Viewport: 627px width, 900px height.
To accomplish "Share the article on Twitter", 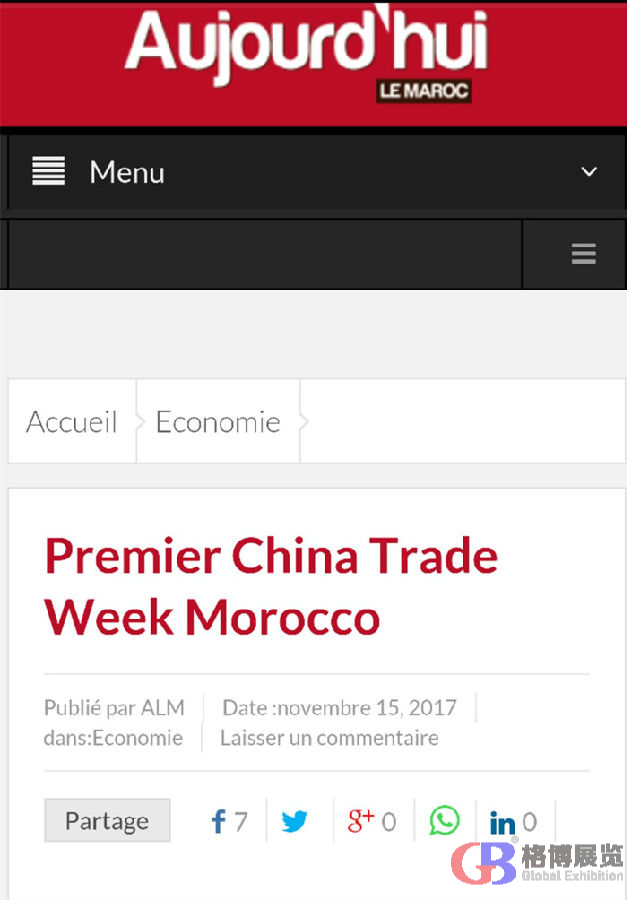I will point(294,822).
